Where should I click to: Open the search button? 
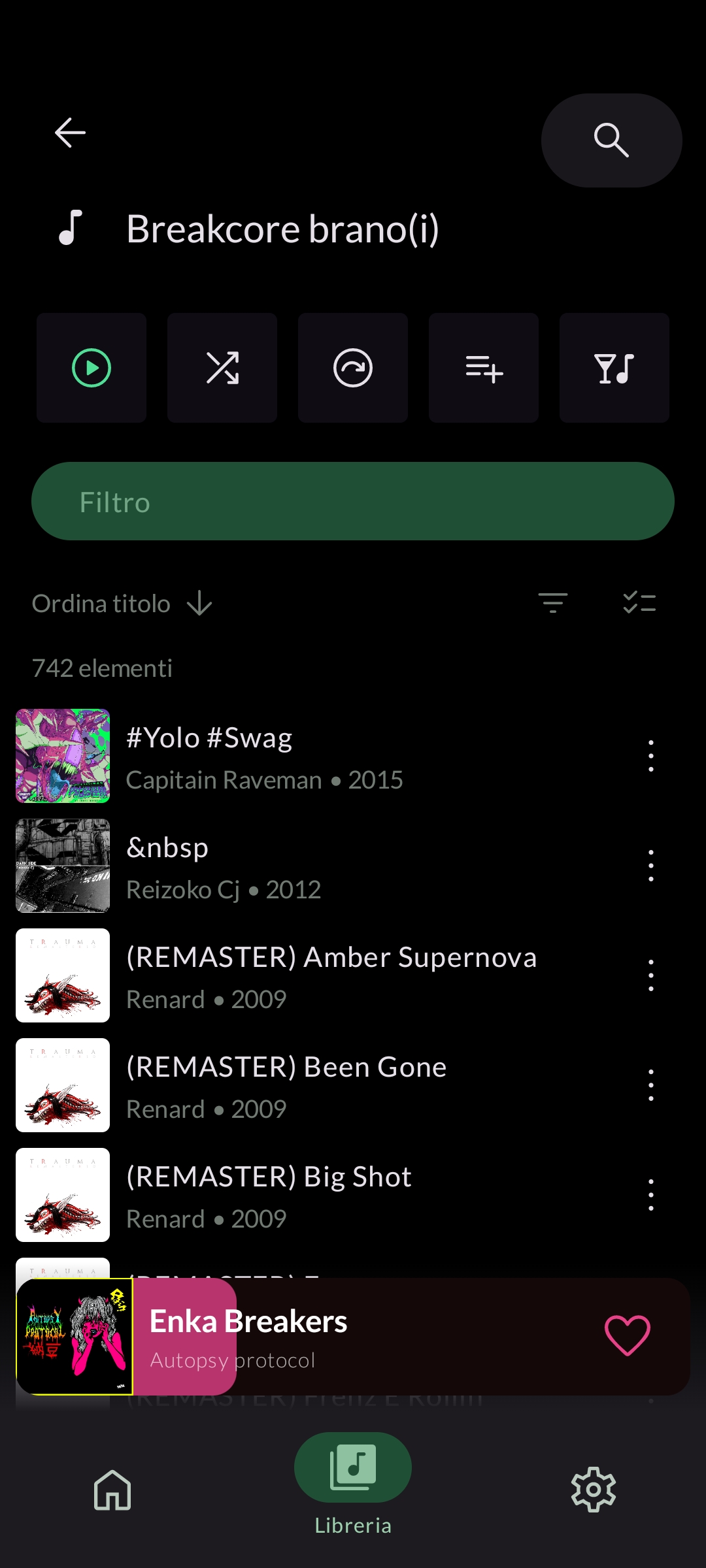[x=611, y=140]
